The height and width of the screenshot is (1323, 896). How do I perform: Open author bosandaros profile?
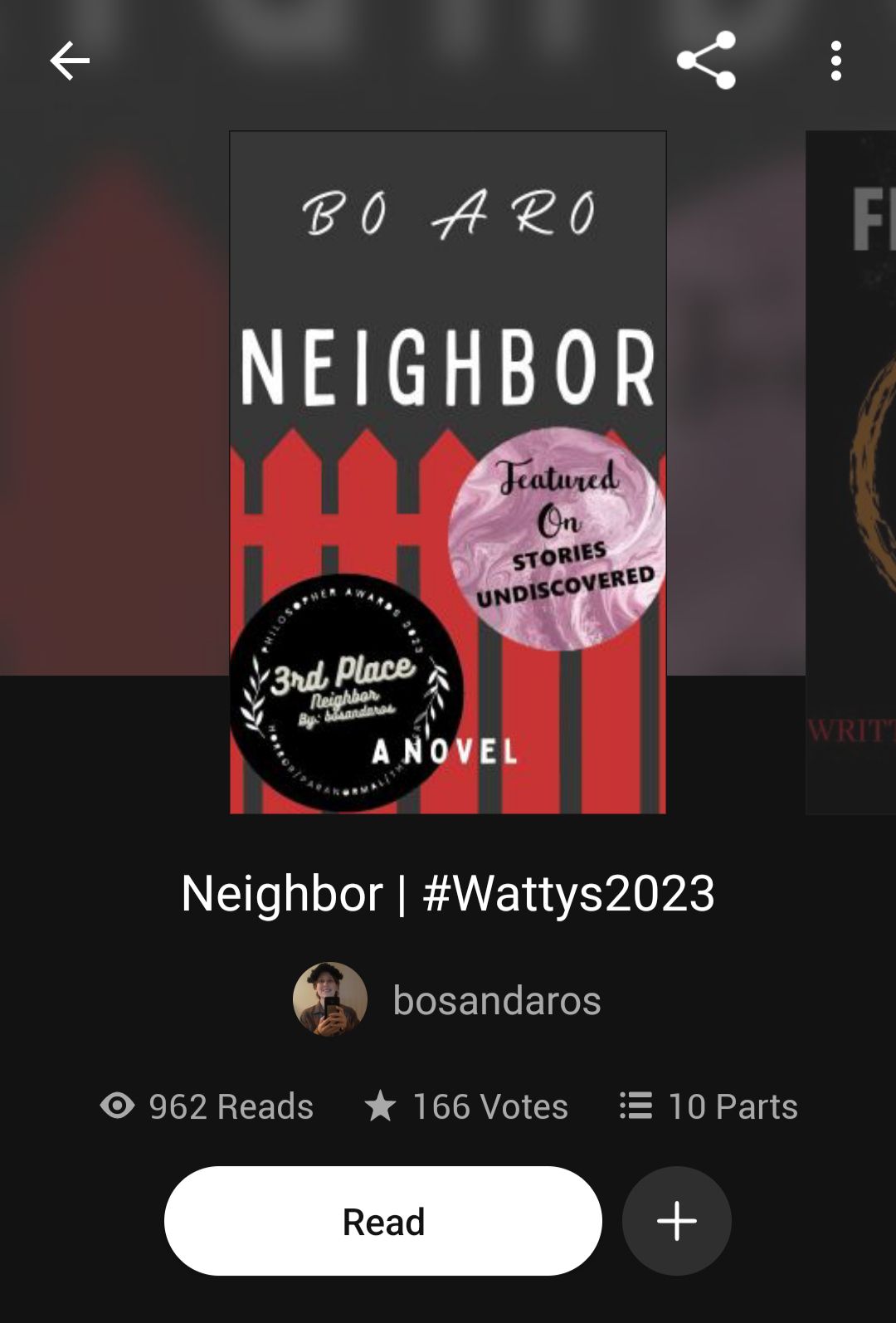point(448,1000)
